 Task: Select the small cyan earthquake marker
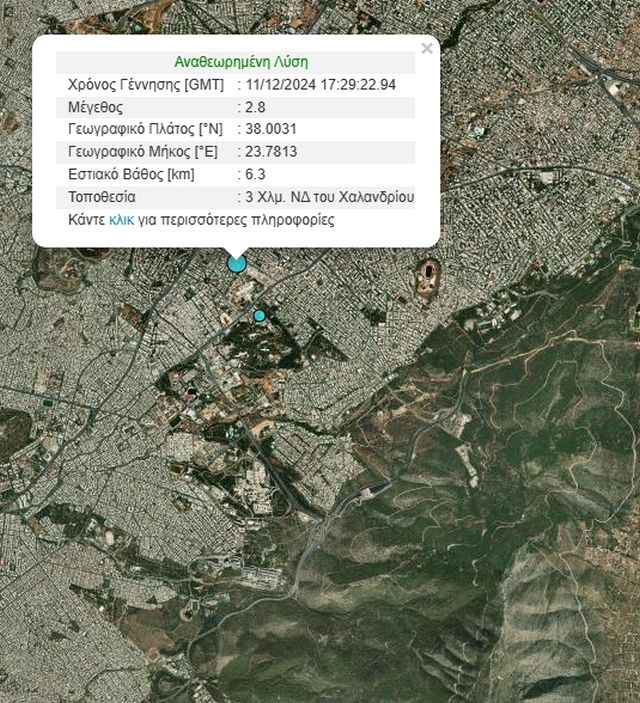tap(260, 315)
